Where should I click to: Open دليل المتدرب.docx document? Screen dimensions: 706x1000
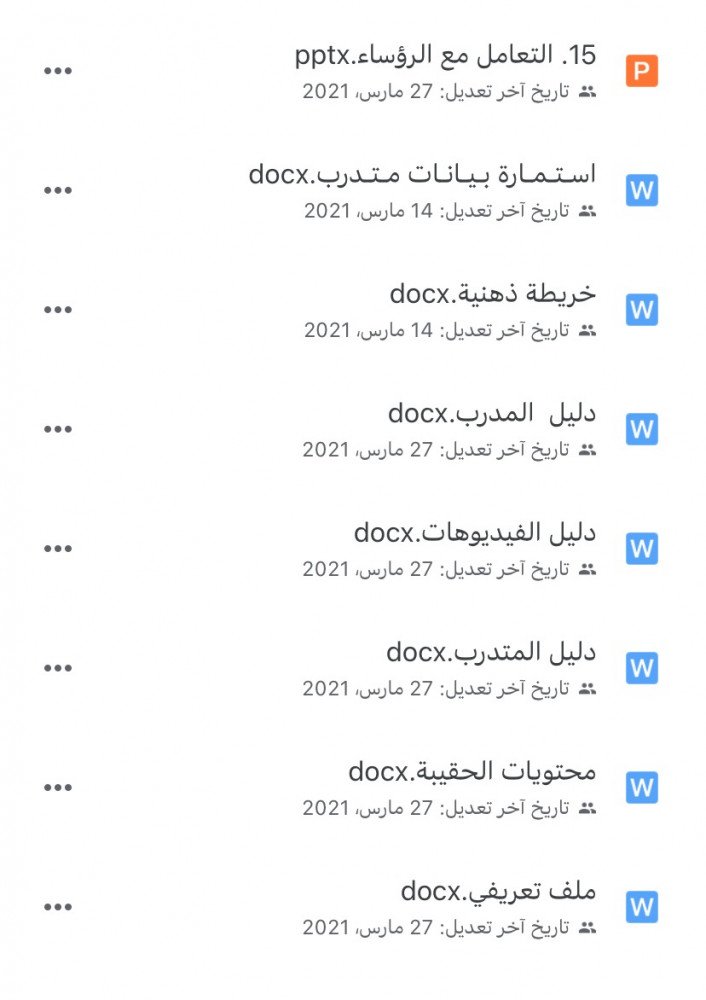pyautogui.click(x=490, y=652)
